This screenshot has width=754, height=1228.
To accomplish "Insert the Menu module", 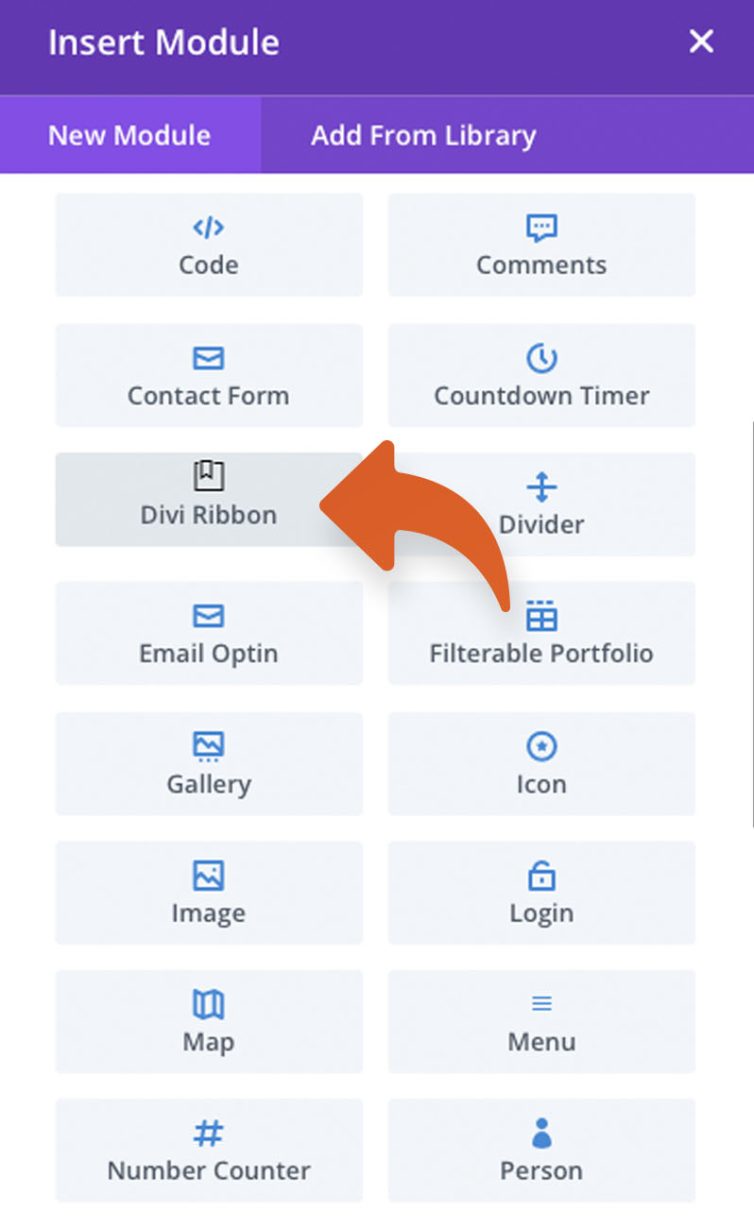I will tap(541, 1021).
